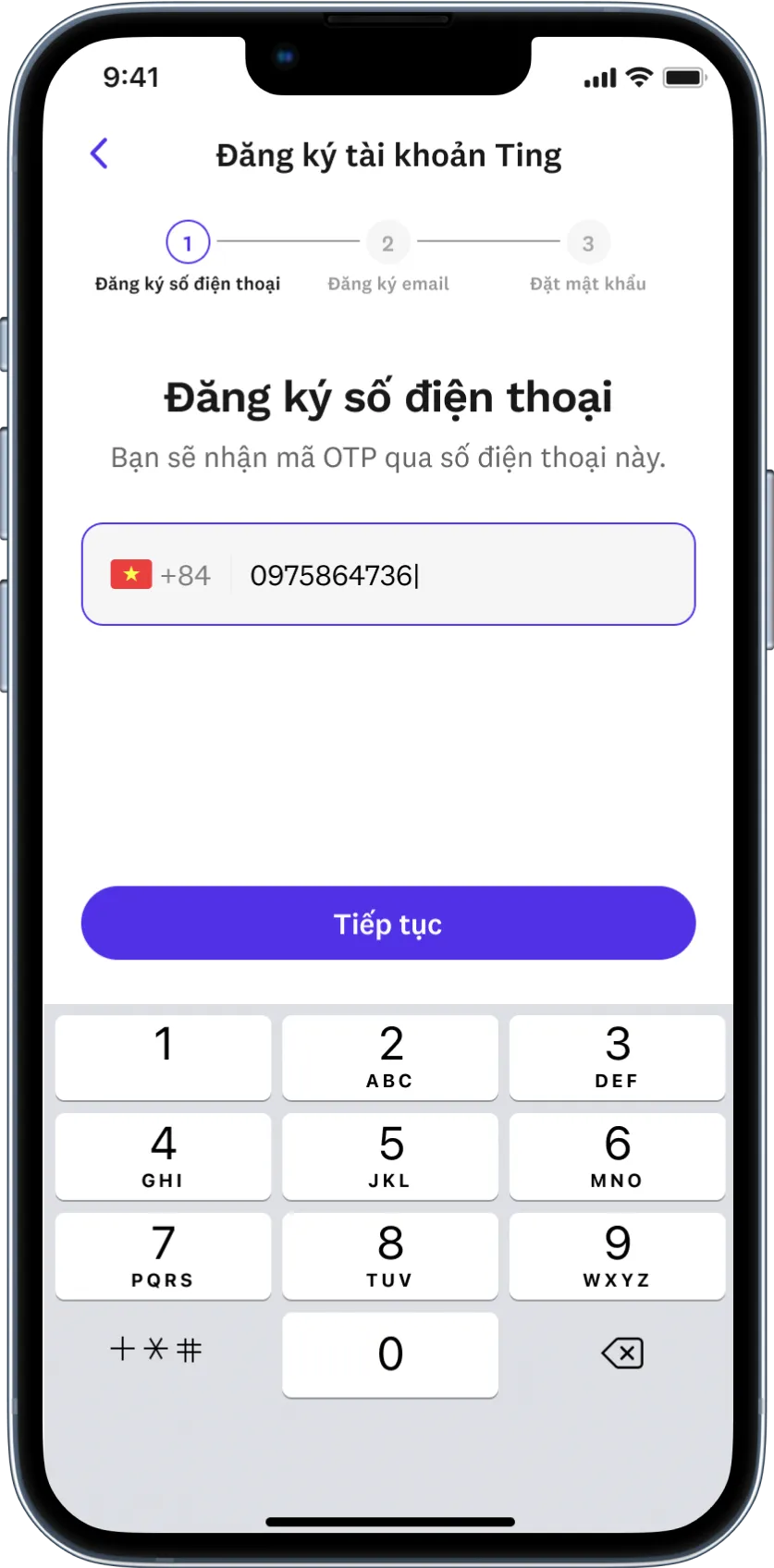
Task: Open the symbols key +*#
Action: (155, 1350)
